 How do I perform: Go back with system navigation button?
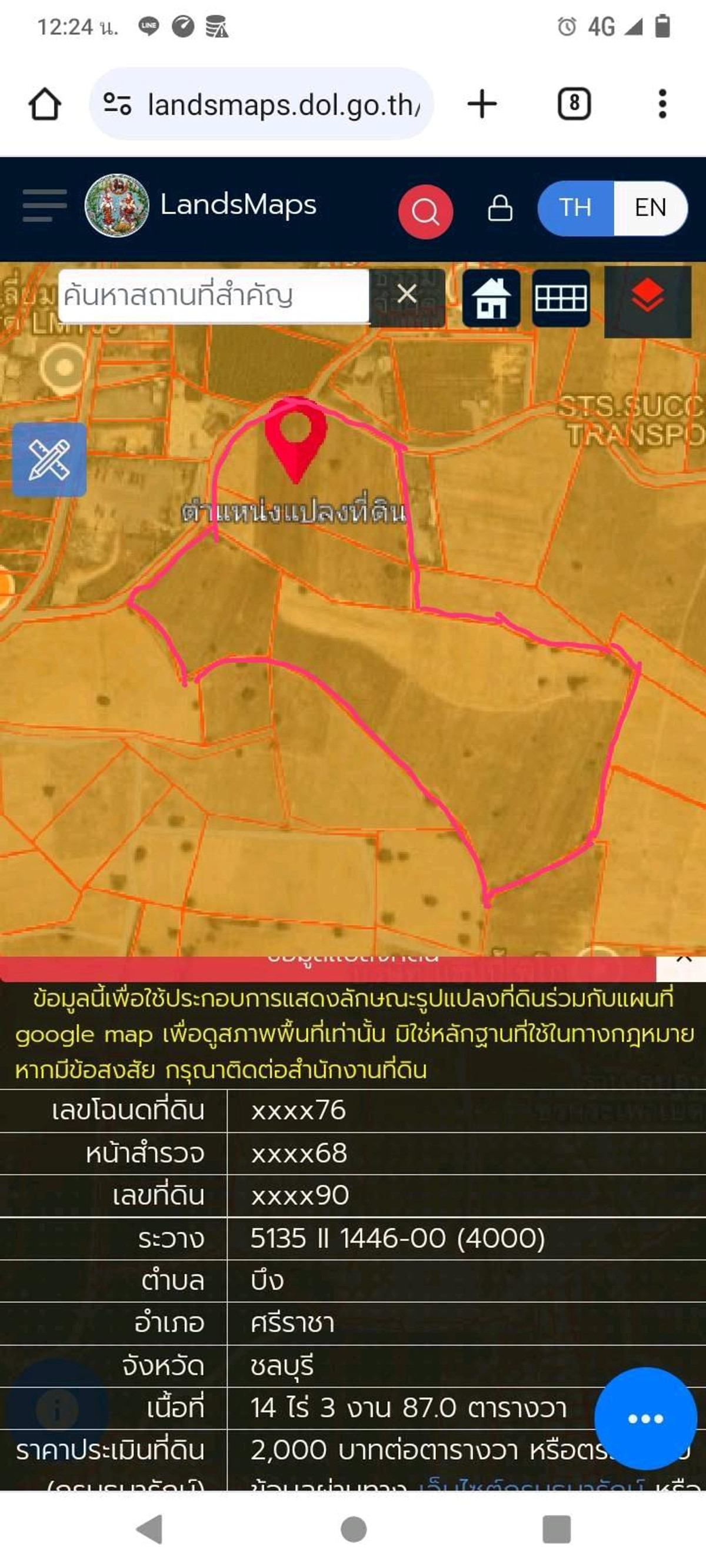click(150, 1529)
